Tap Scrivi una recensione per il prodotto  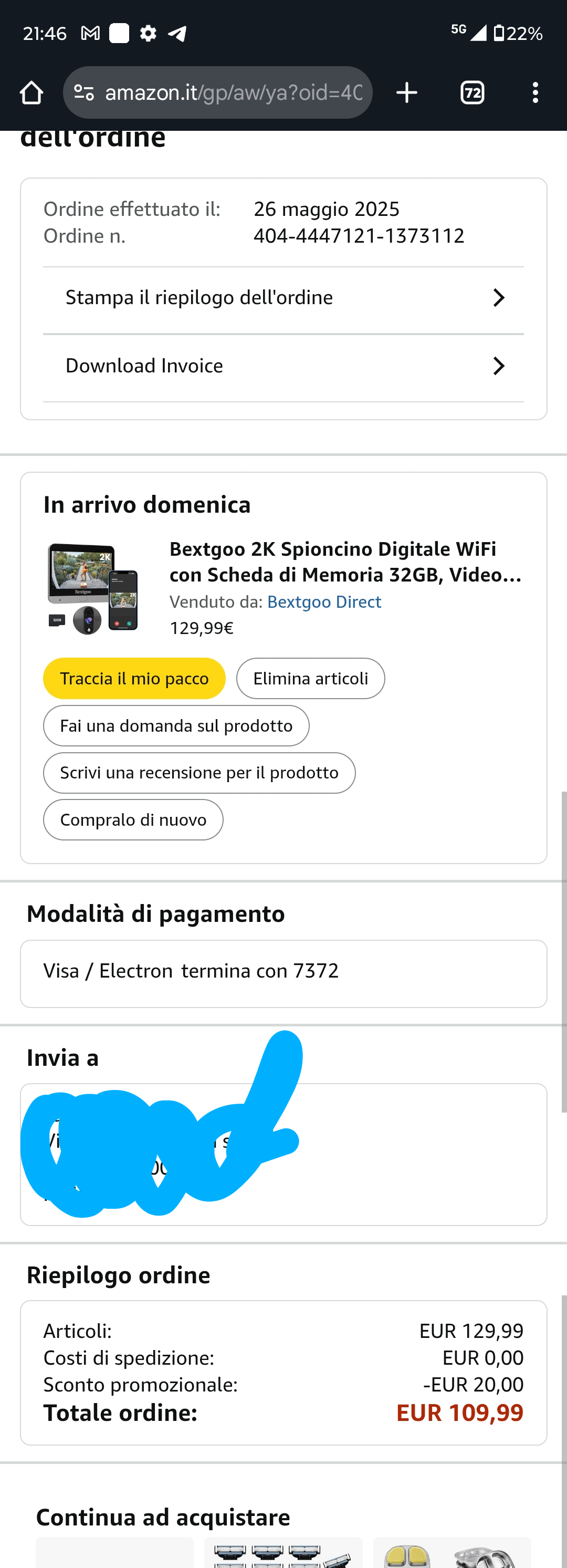pos(199,772)
